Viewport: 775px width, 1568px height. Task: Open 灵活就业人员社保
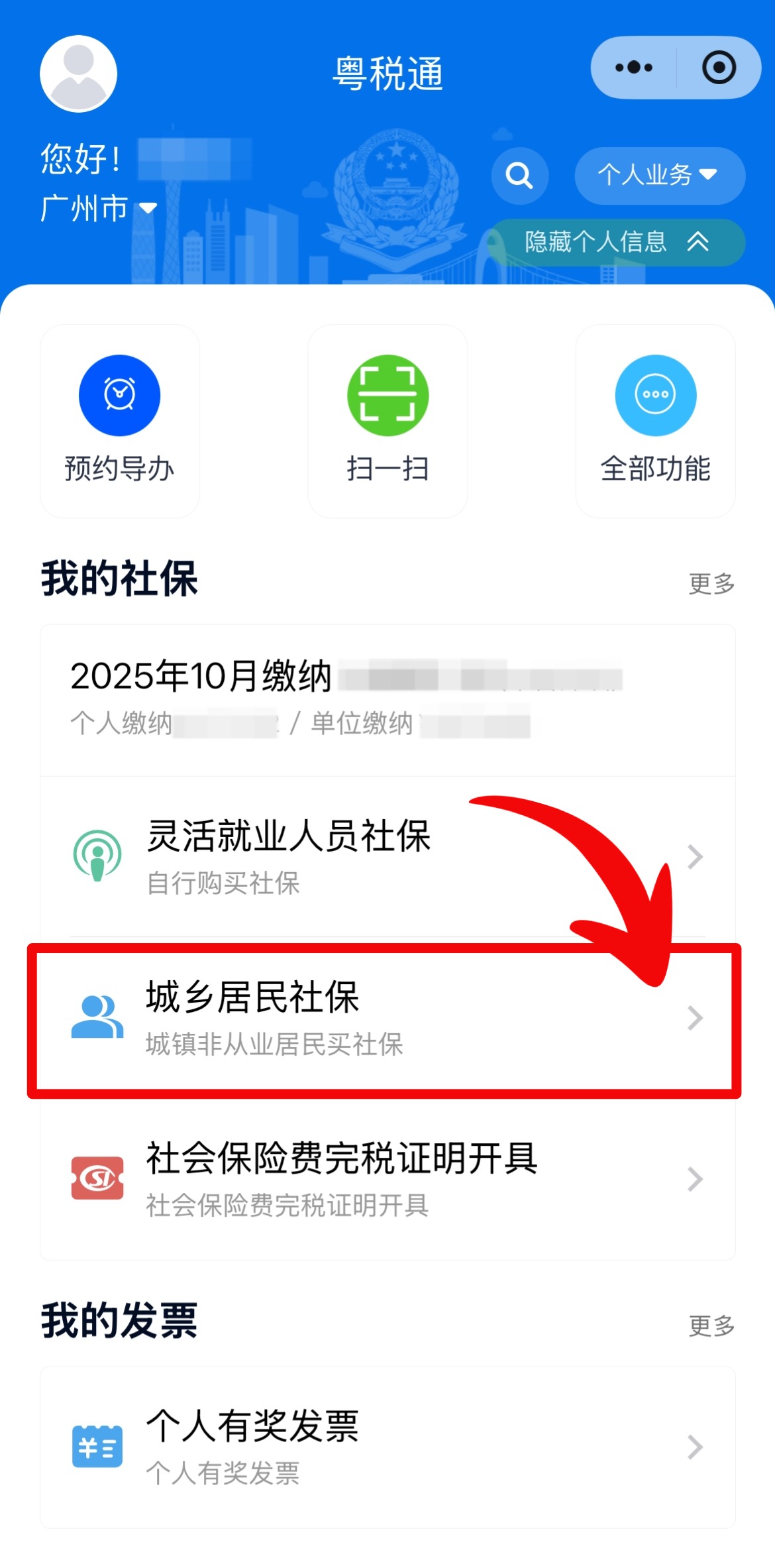pyautogui.click(x=387, y=856)
